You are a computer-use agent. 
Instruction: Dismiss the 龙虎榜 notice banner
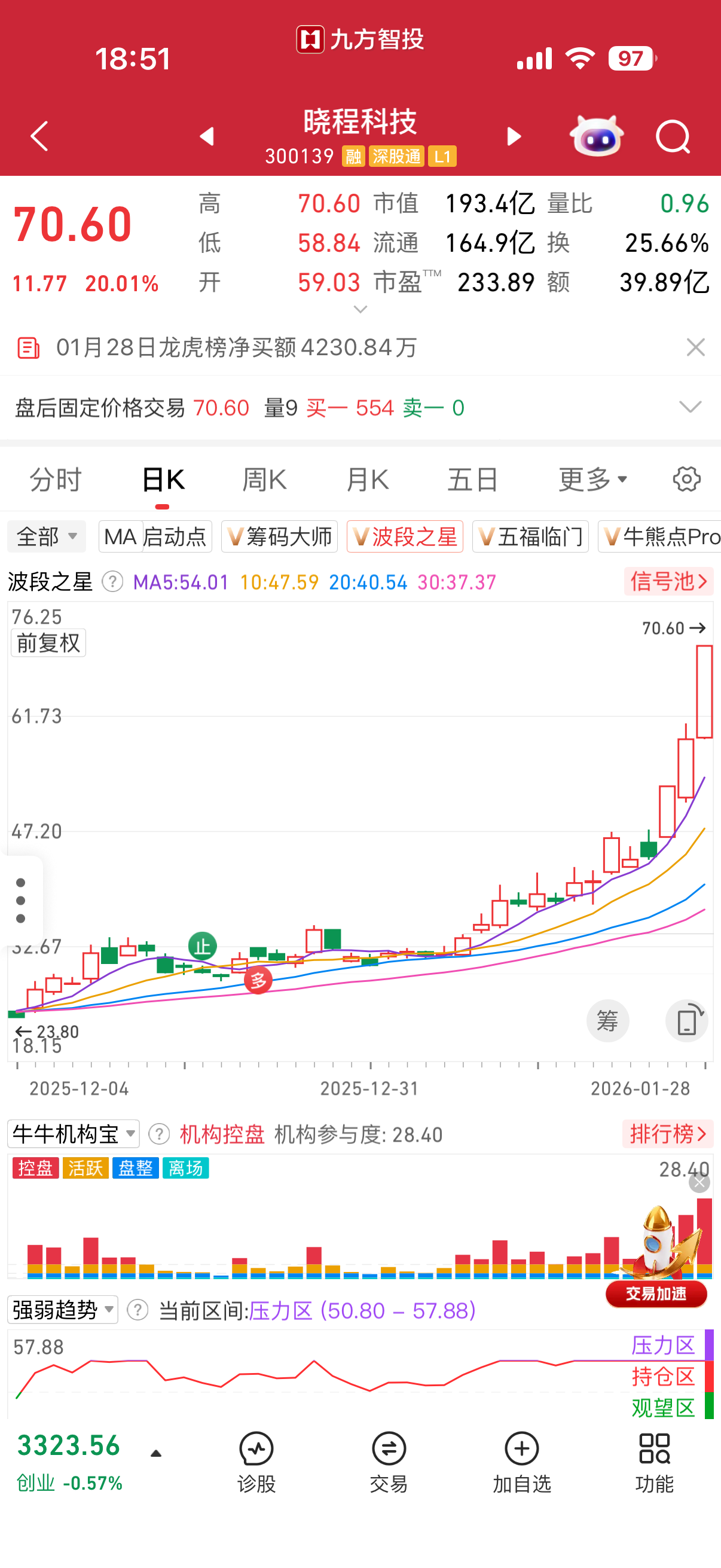695,347
